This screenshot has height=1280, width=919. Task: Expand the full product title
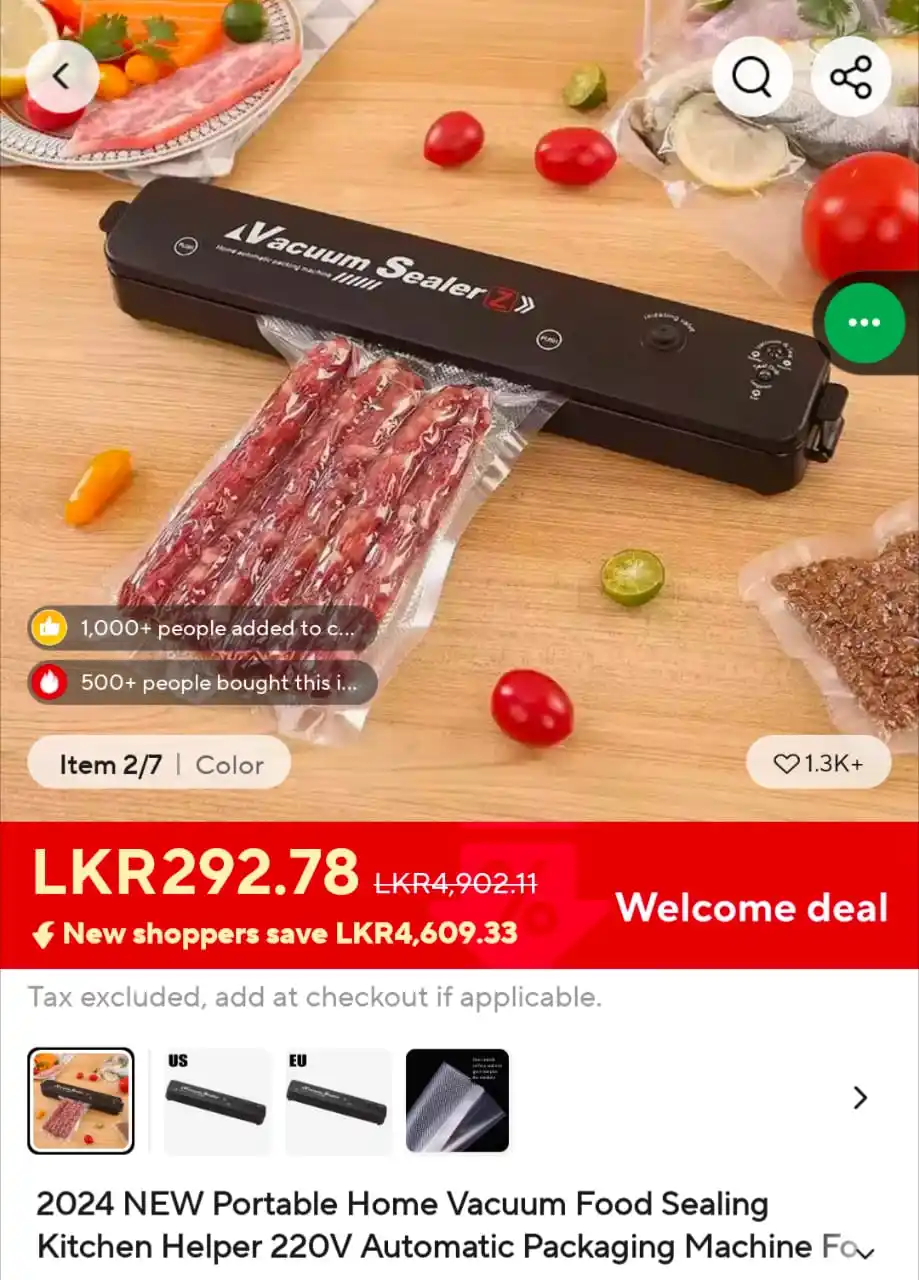coord(865,1250)
